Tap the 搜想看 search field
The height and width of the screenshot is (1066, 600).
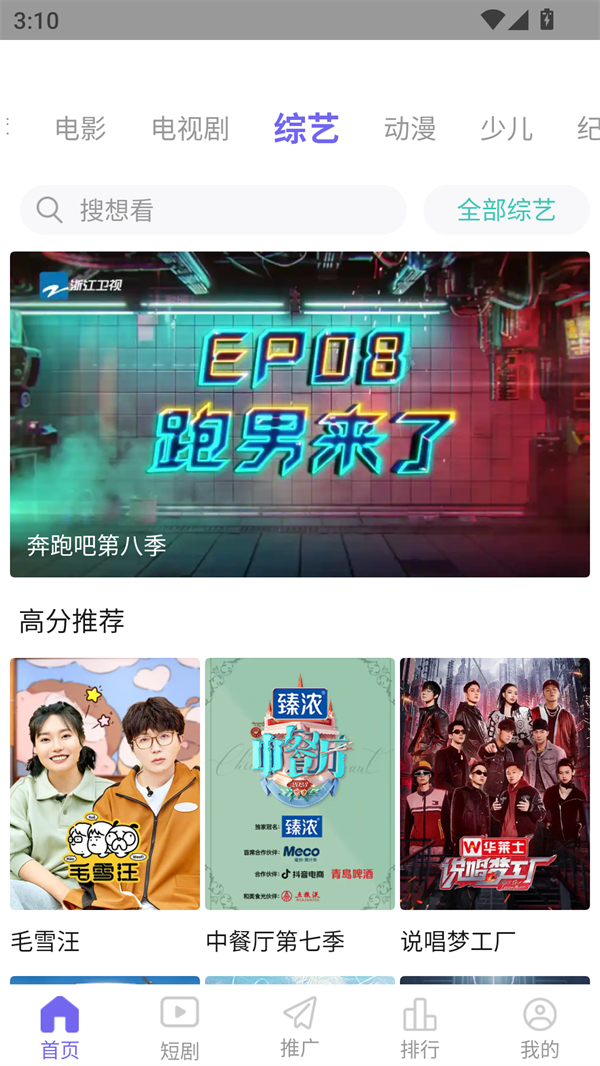click(x=213, y=210)
